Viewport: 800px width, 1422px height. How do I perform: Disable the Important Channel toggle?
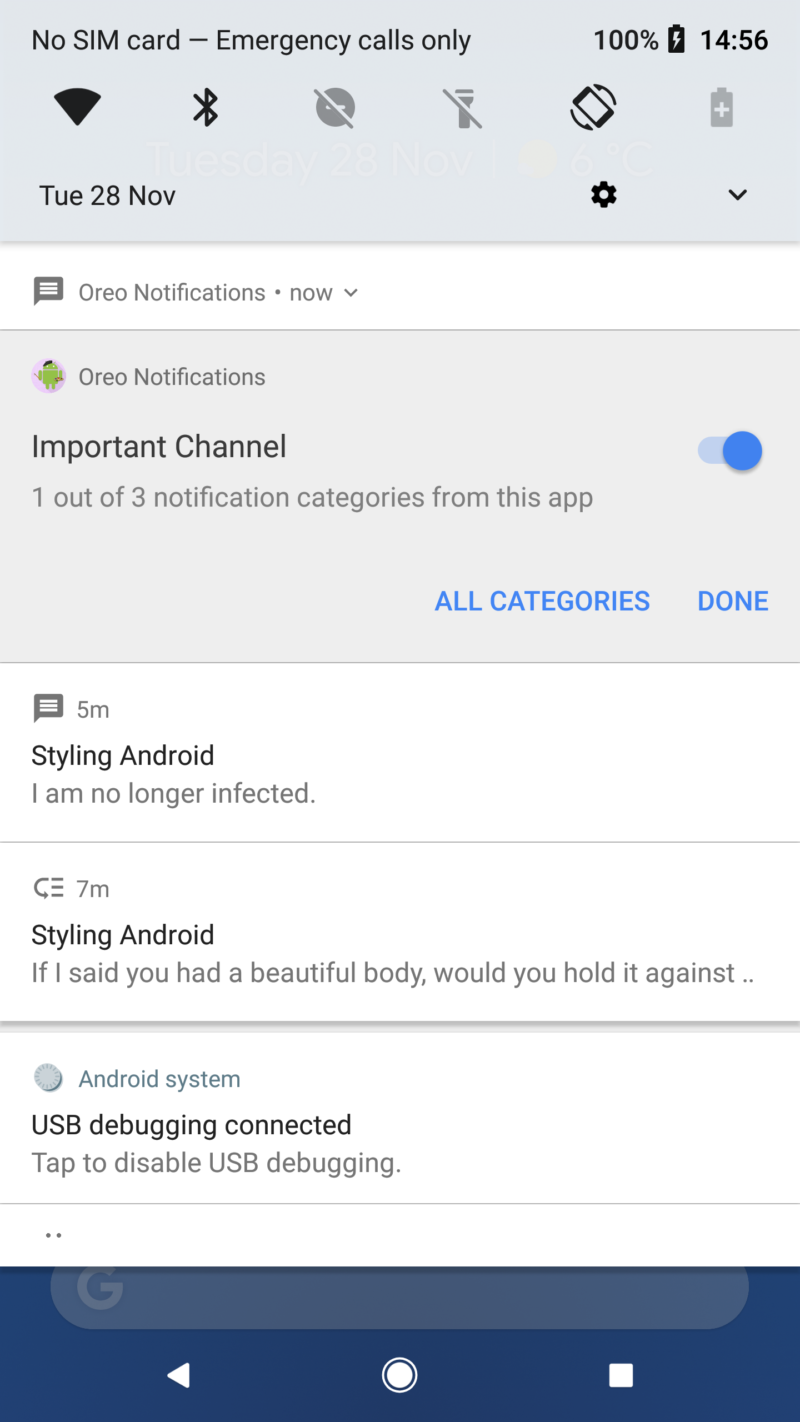pyautogui.click(x=731, y=451)
